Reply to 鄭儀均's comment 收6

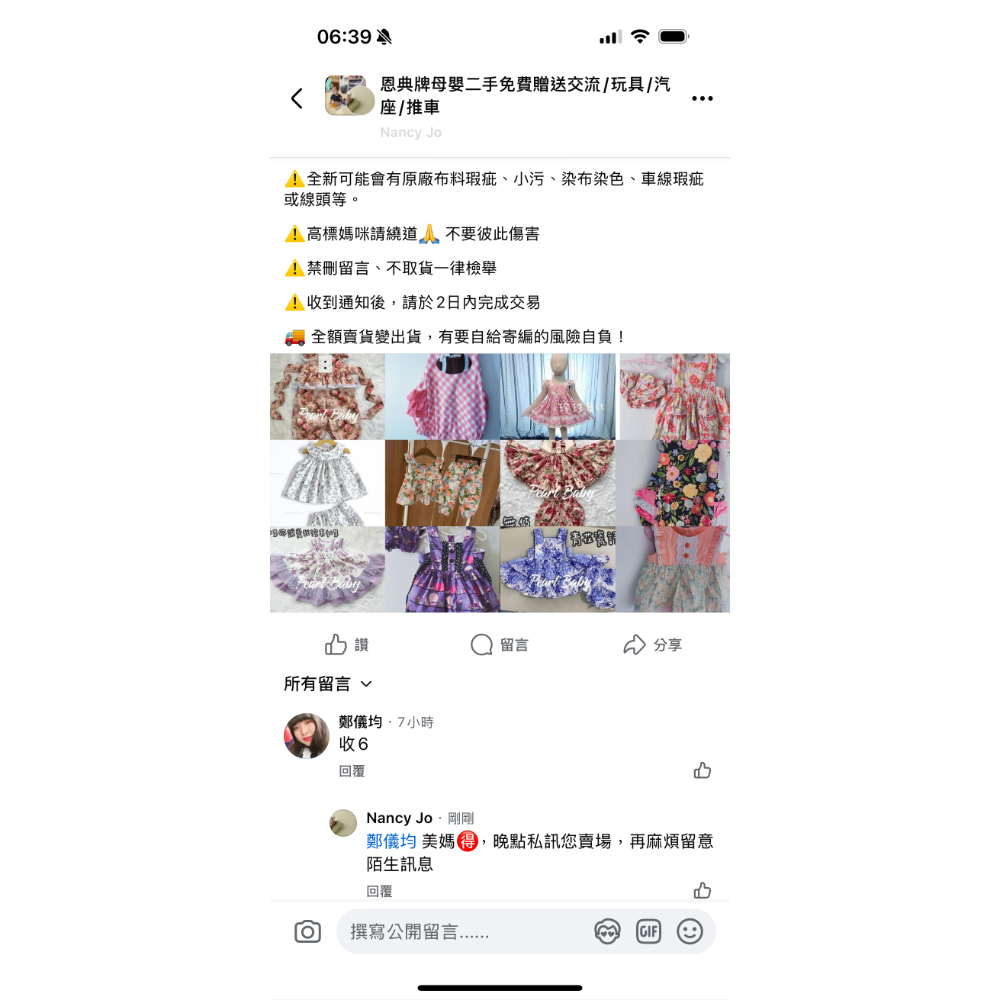tap(352, 771)
